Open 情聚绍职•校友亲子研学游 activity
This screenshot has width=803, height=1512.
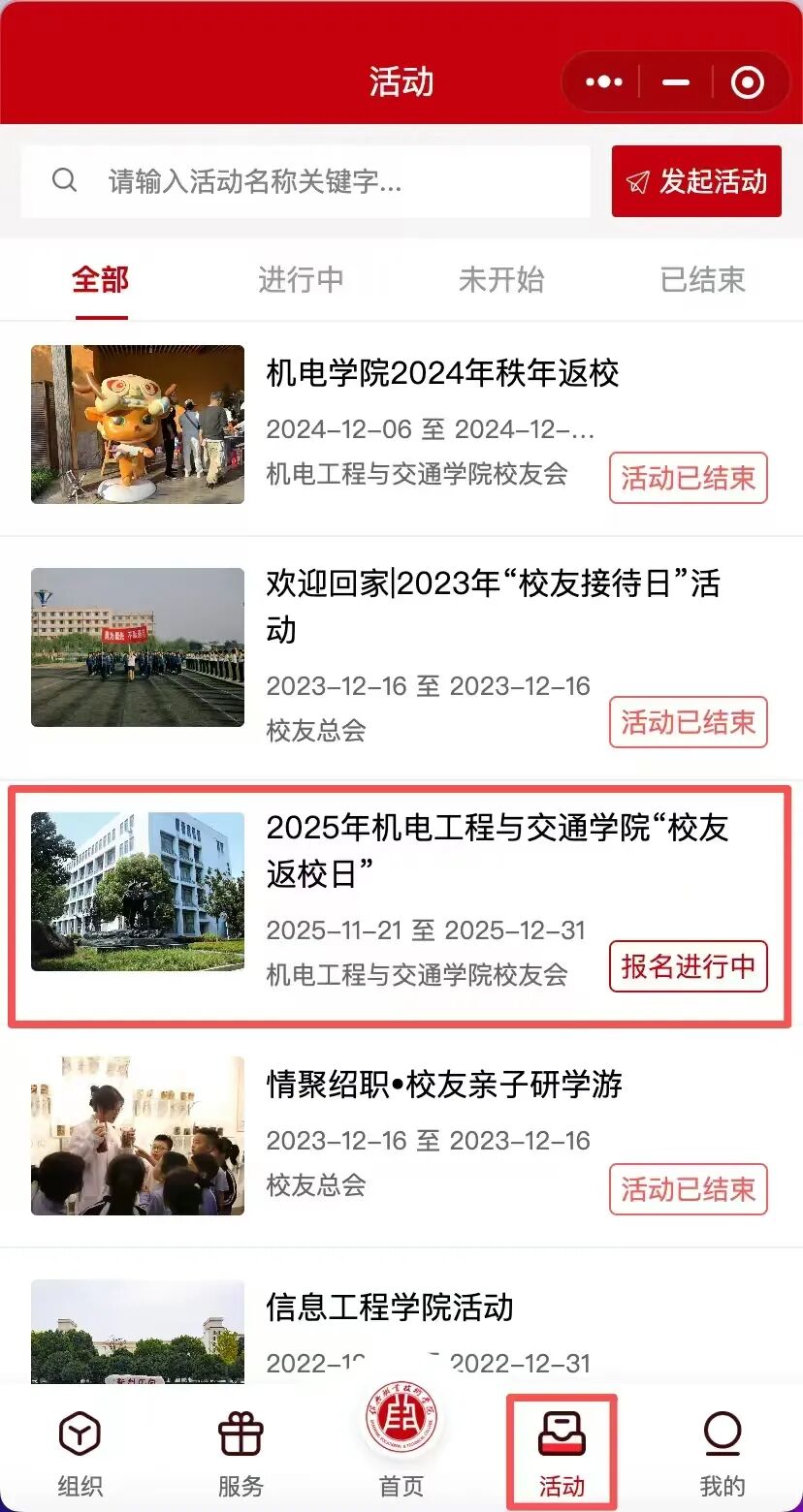[x=444, y=1085]
